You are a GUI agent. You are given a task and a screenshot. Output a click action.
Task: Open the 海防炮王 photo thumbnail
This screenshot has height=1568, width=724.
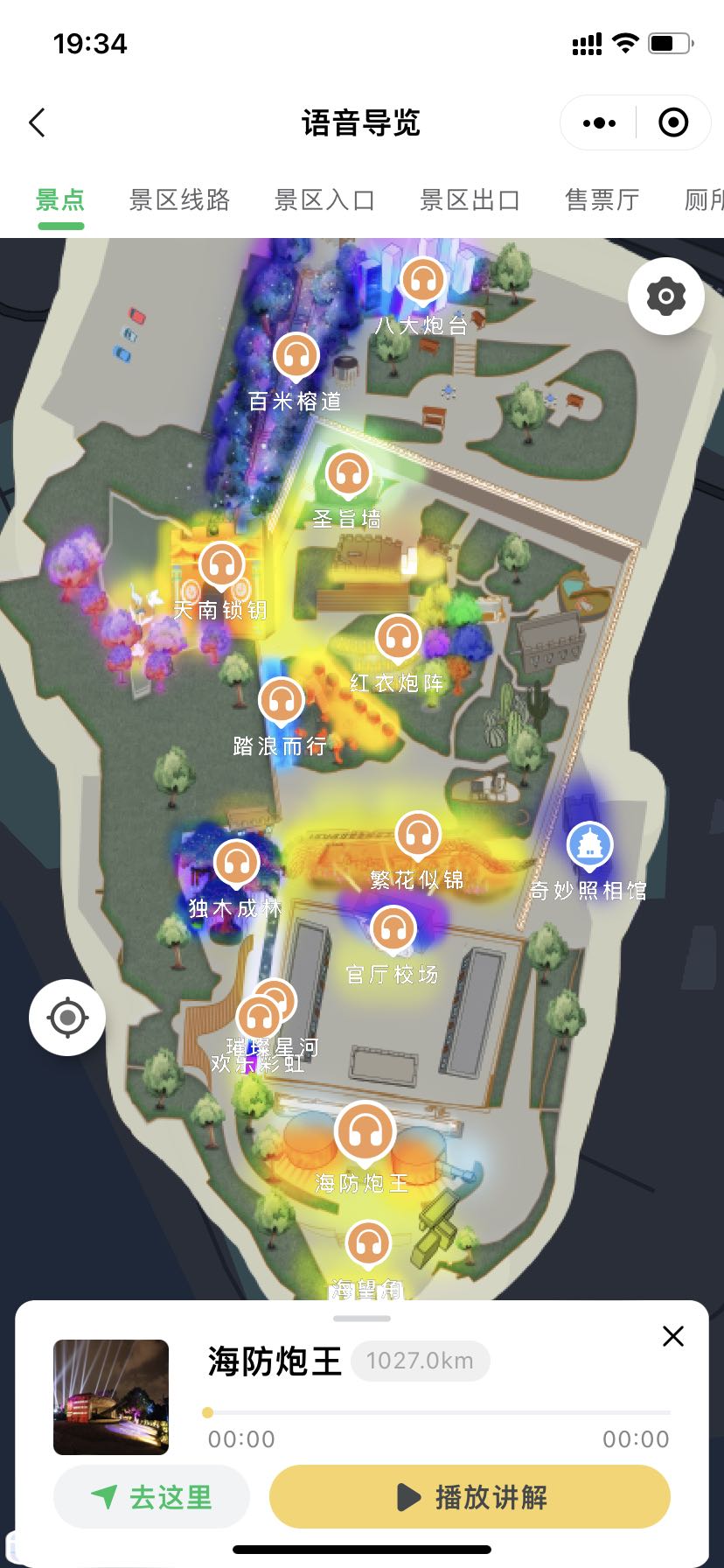111,1397
